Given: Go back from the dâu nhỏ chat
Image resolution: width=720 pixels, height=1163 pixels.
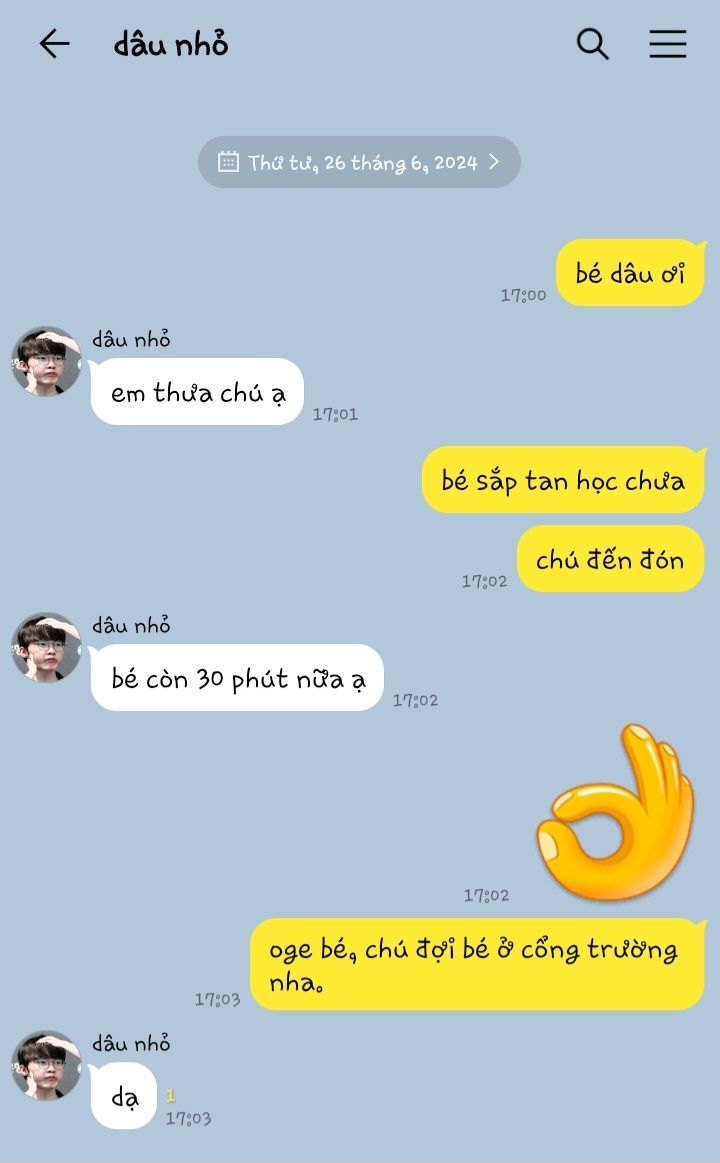Looking at the screenshot, I should pos(54,44).
